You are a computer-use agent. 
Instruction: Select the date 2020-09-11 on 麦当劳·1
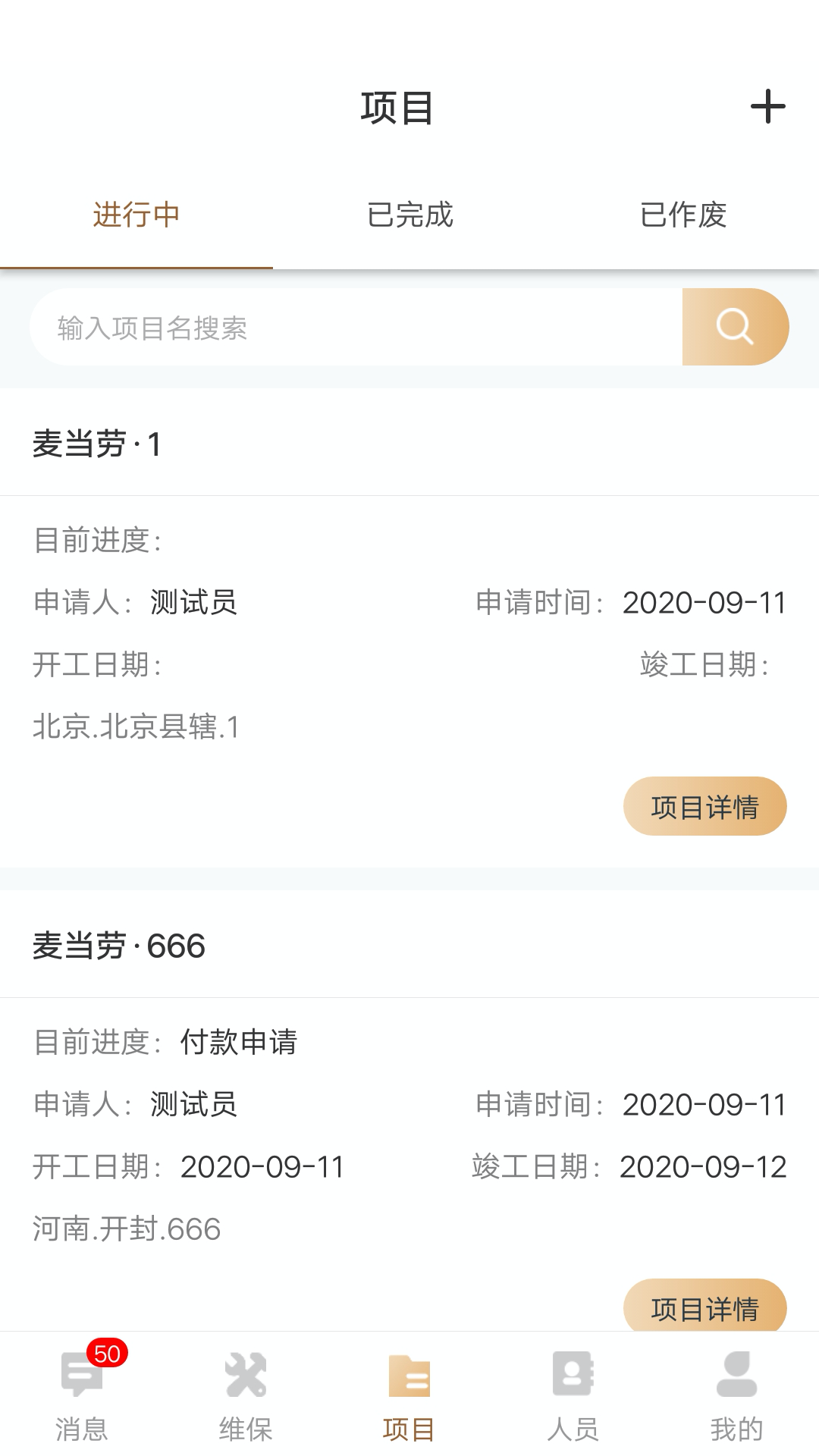tap(702, 603)
